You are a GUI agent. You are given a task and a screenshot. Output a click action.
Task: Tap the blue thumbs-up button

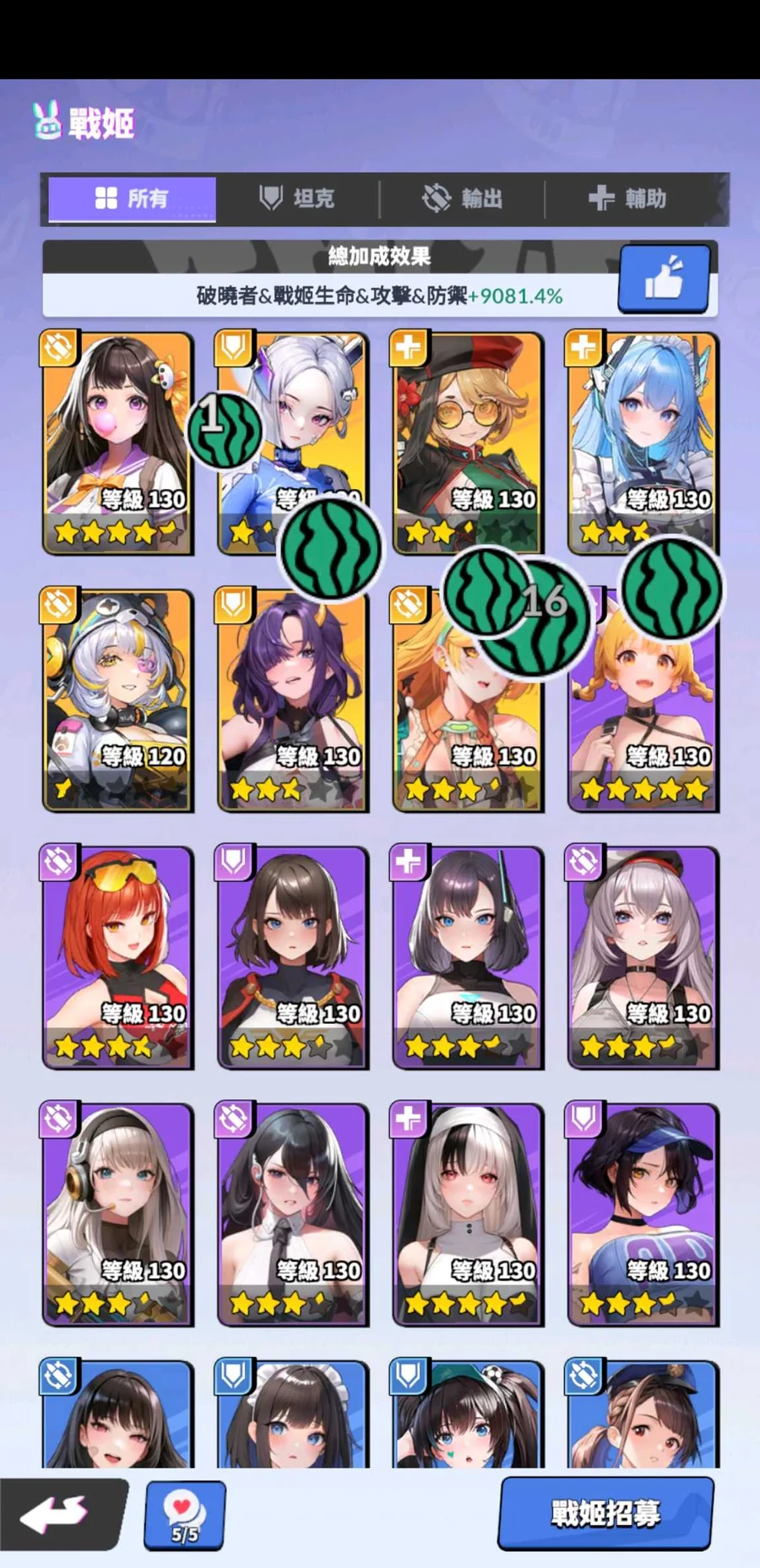664,279
